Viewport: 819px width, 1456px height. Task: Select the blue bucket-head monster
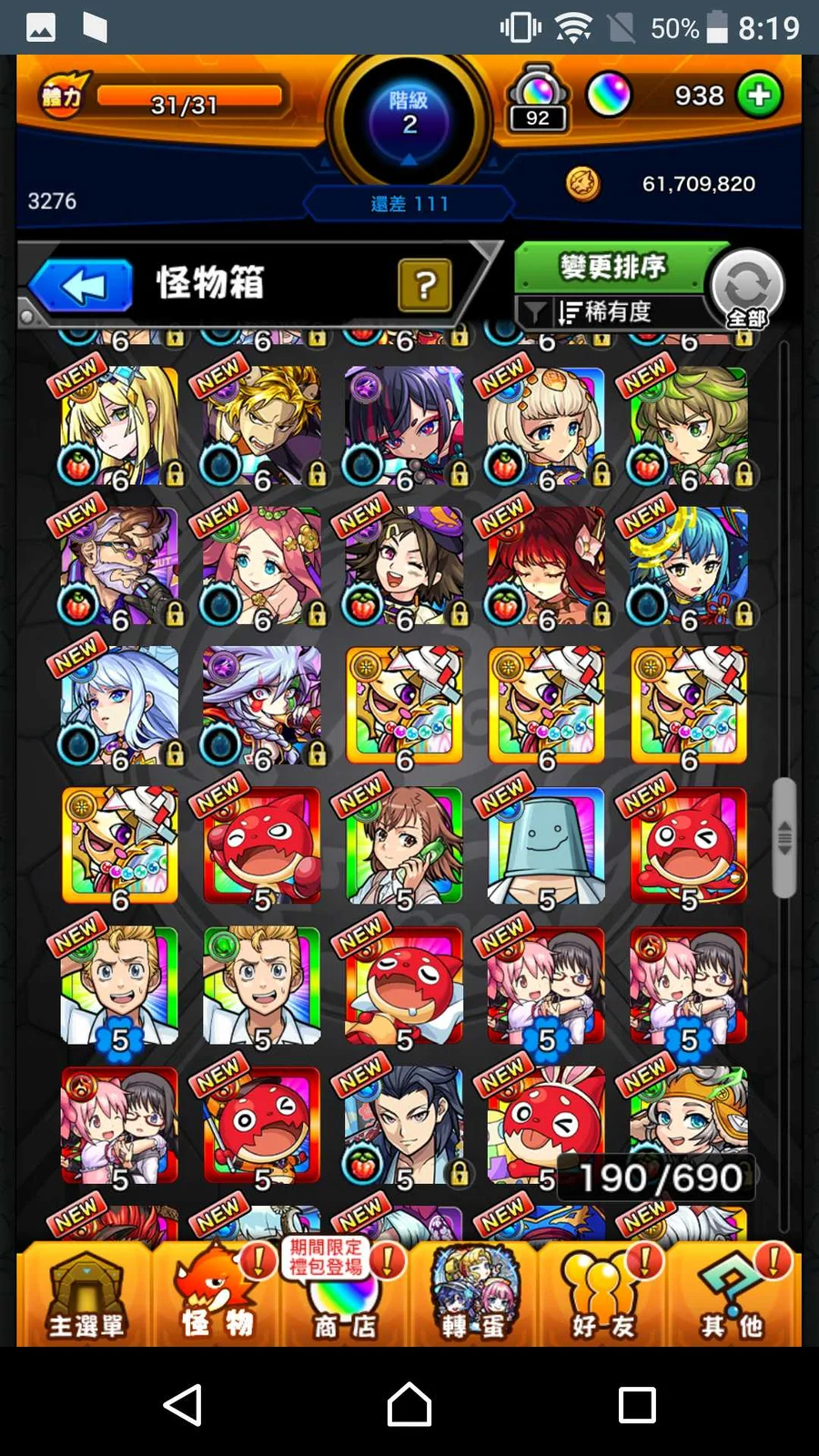pos(546,846)
